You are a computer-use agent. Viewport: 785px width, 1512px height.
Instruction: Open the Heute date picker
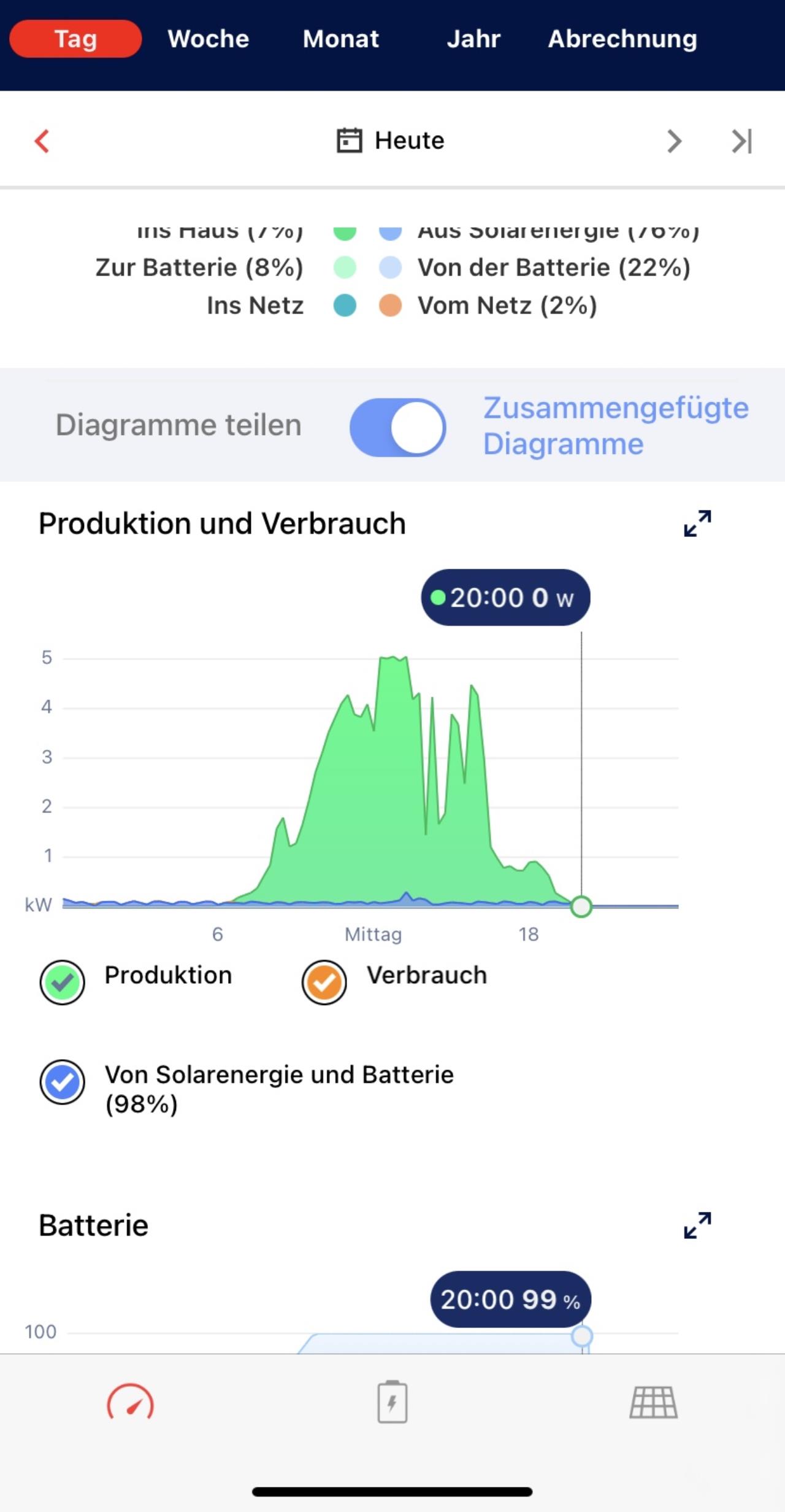click(391, 141)
